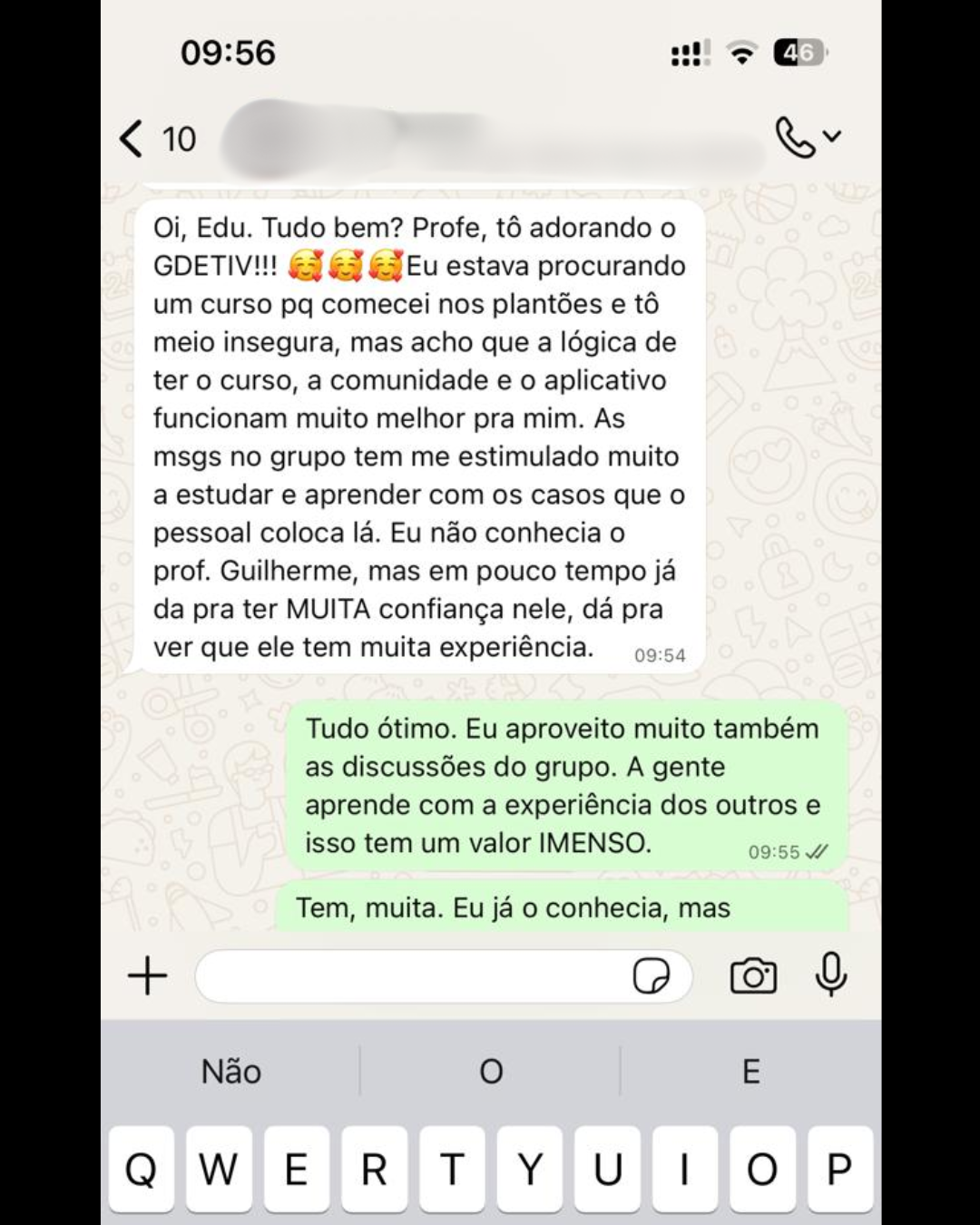The width and height of the screenshot is (980, 1225).
Task: Open the camera to take a photo
Action: click(753, 976)
